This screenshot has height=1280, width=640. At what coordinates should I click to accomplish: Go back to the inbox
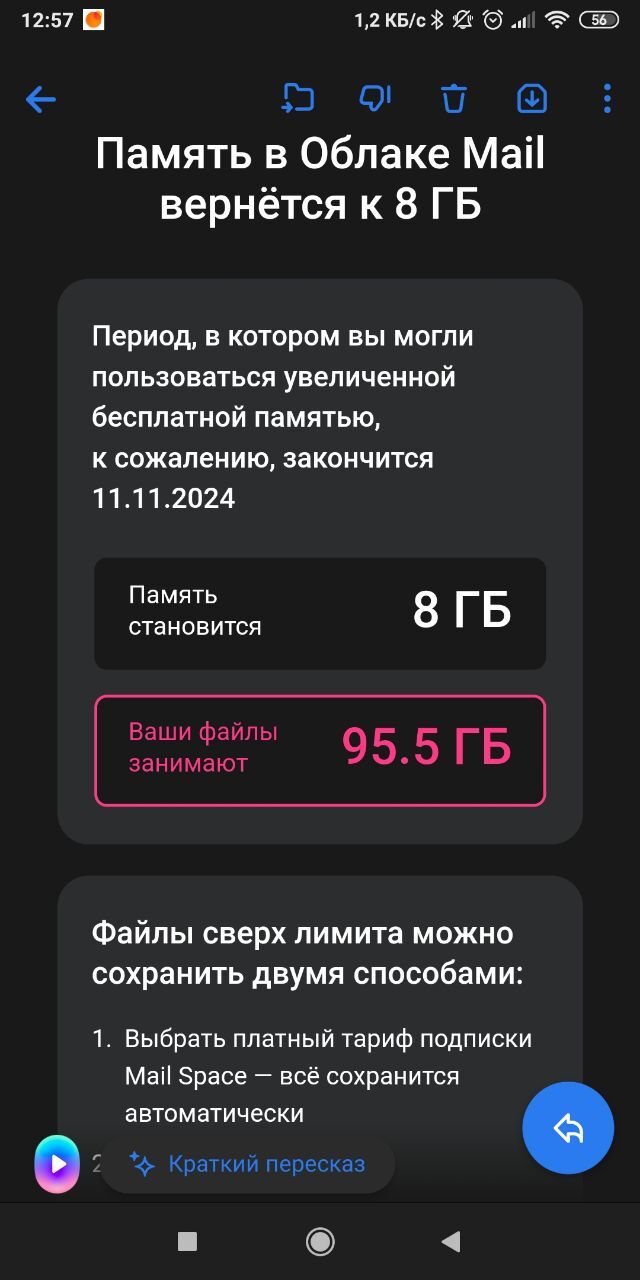coord(40,99)
